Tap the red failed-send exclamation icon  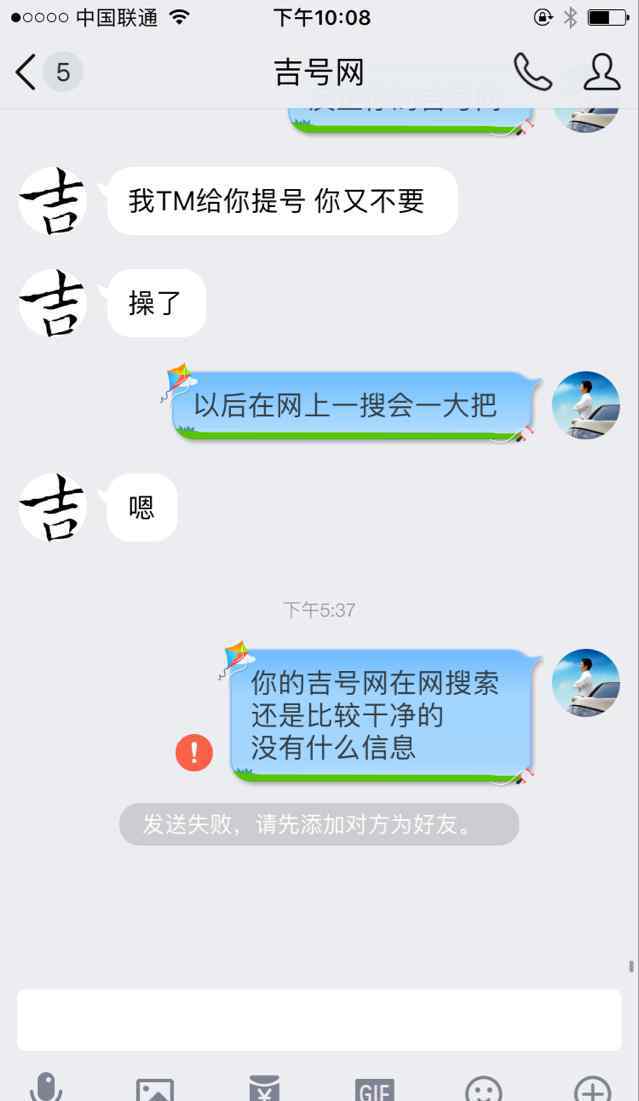pos(194,752)
